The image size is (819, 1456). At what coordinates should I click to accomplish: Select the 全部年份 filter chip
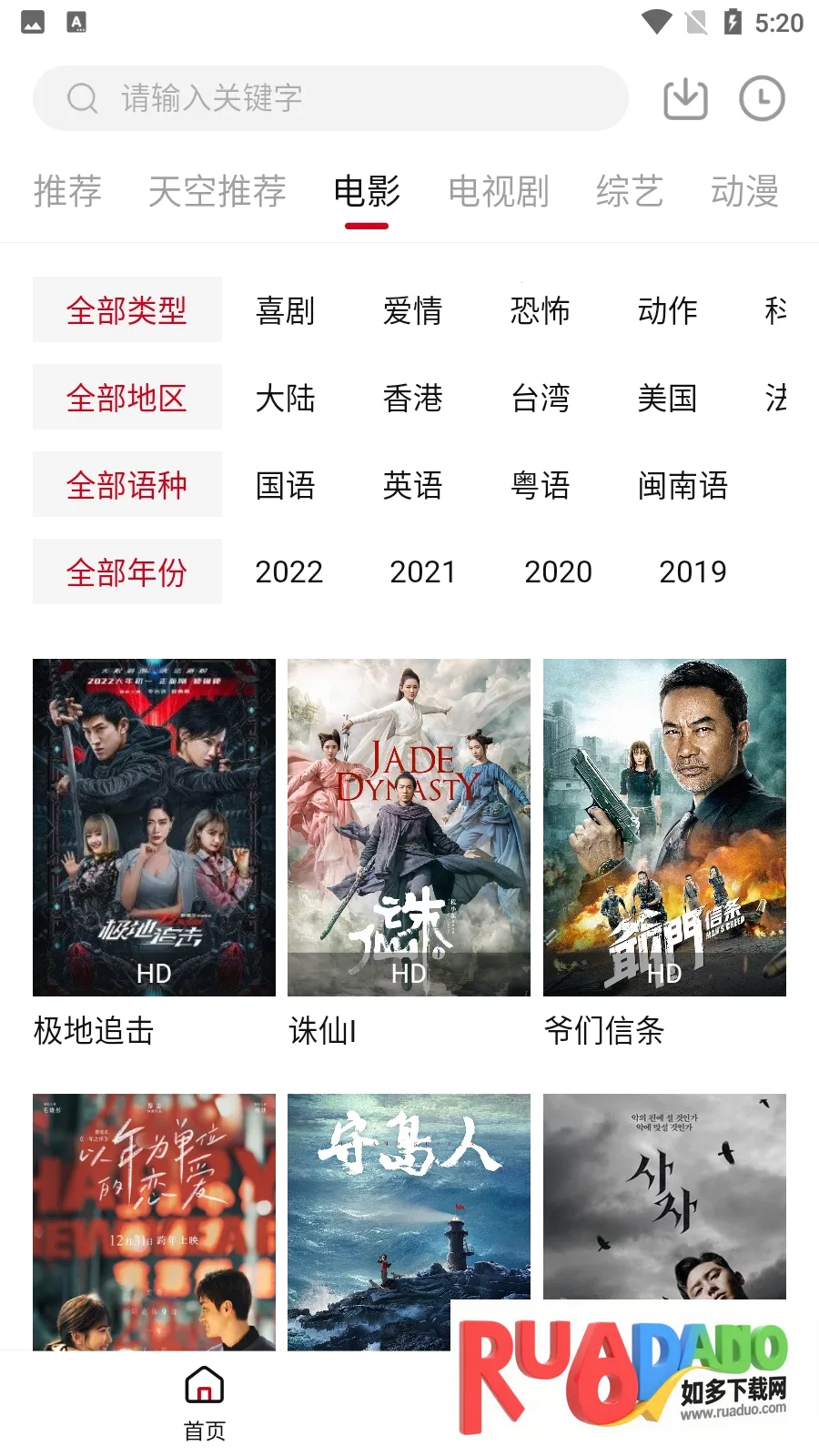coord(126,572)
